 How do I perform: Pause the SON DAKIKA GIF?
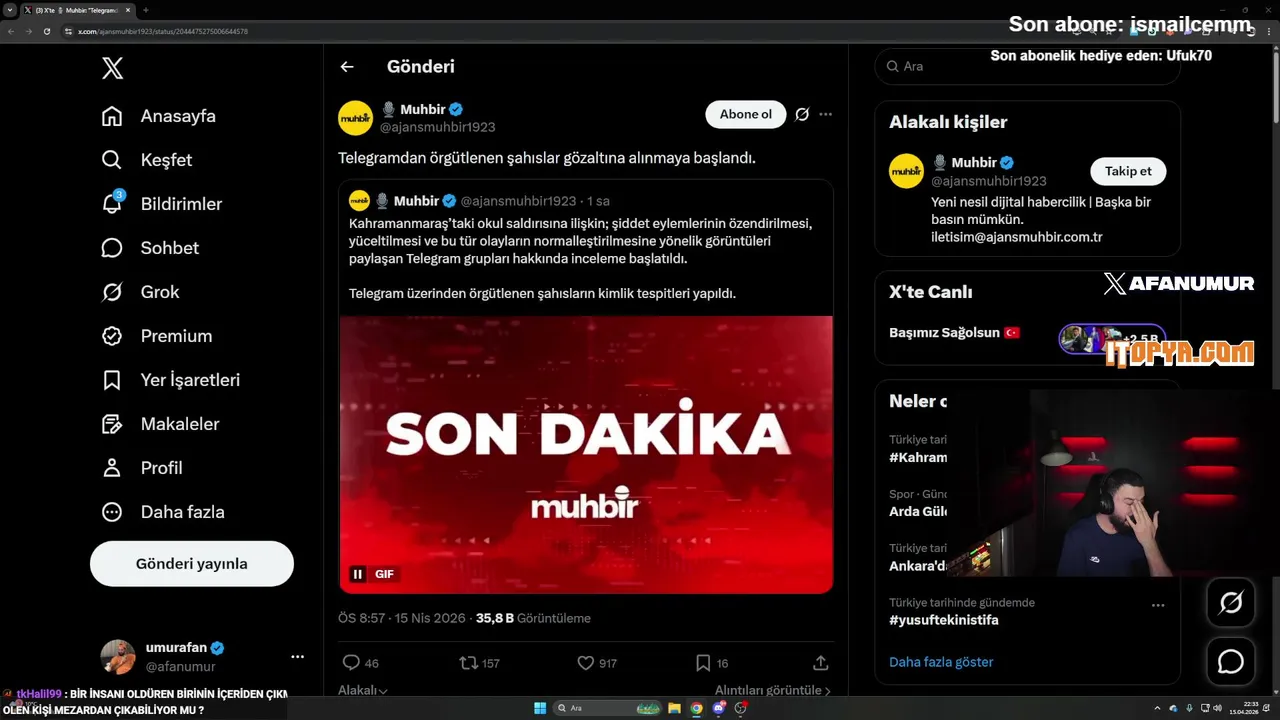coord(357,574)
